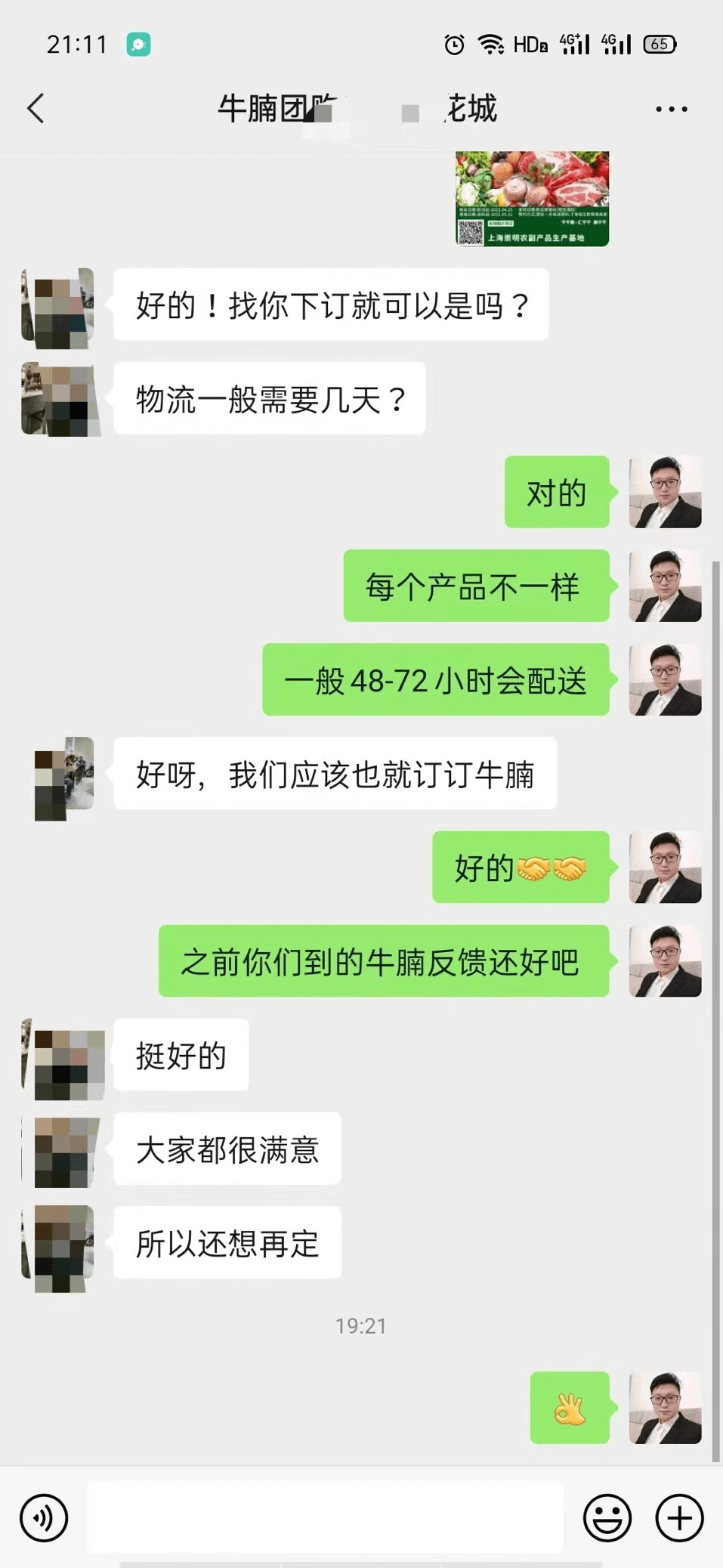Go back to the chat list
This screenshot has height=1568, width=723.
point(36,109)
